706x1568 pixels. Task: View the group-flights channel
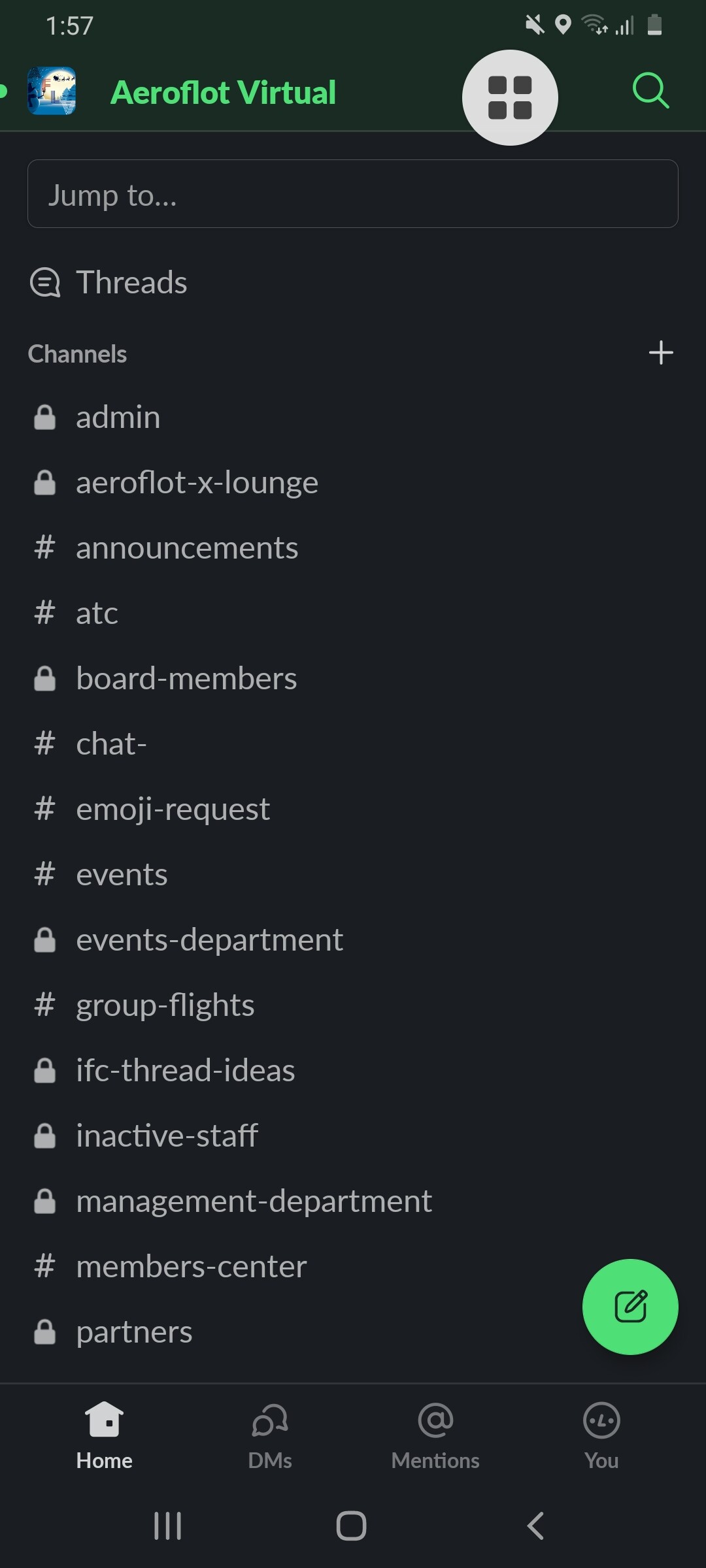[x=353, y=1005]
